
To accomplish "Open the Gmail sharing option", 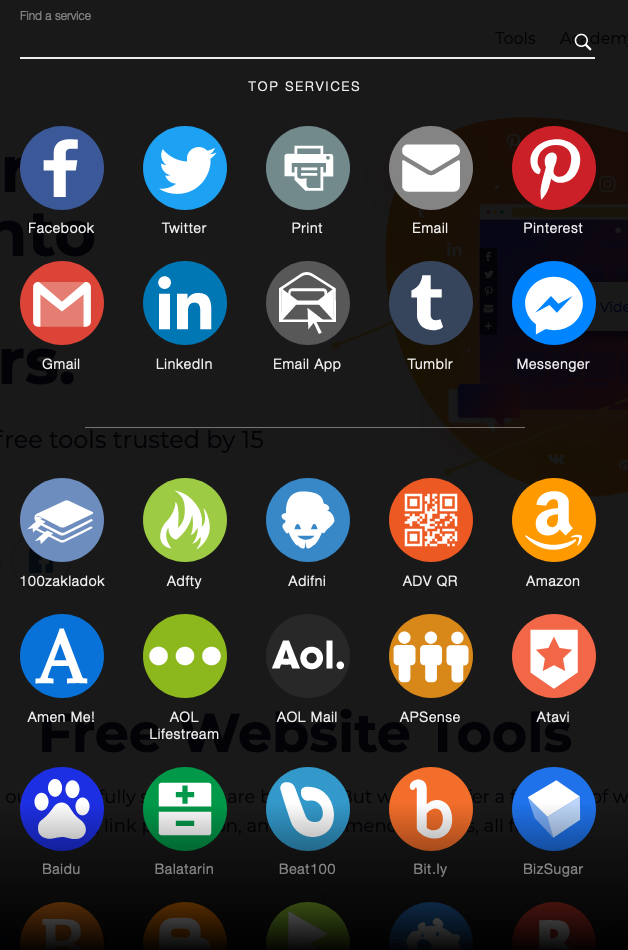I will [x=61, y=304].
